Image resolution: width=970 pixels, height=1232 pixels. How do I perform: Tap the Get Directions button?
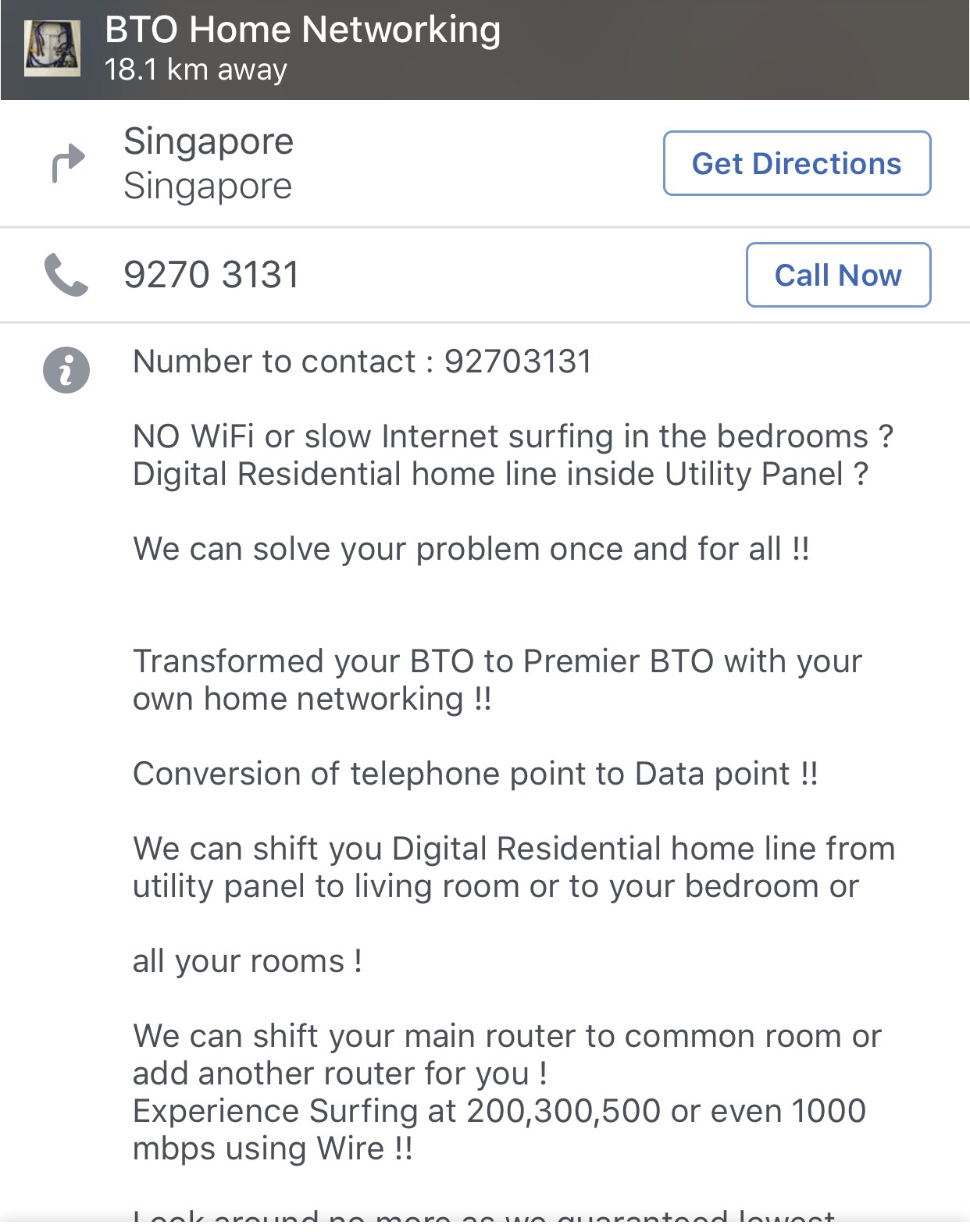pos(797,163)
